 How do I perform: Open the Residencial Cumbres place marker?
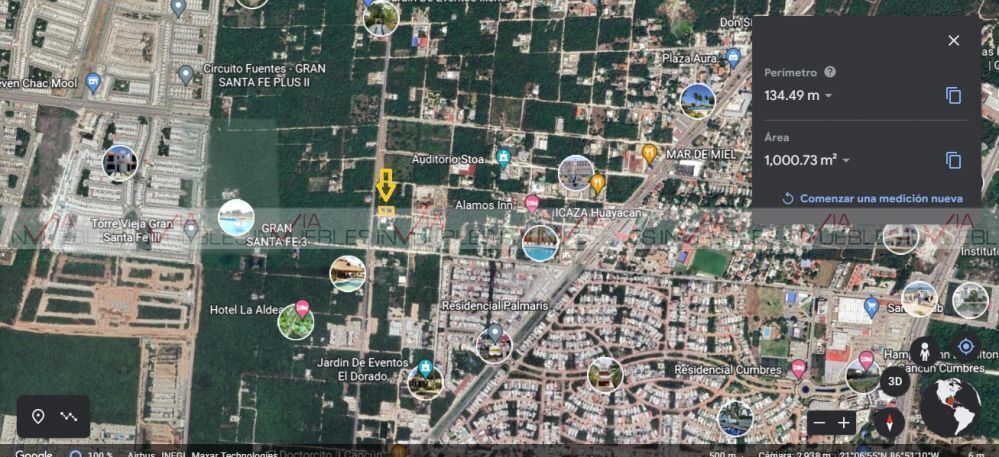[x=798, y=370]
